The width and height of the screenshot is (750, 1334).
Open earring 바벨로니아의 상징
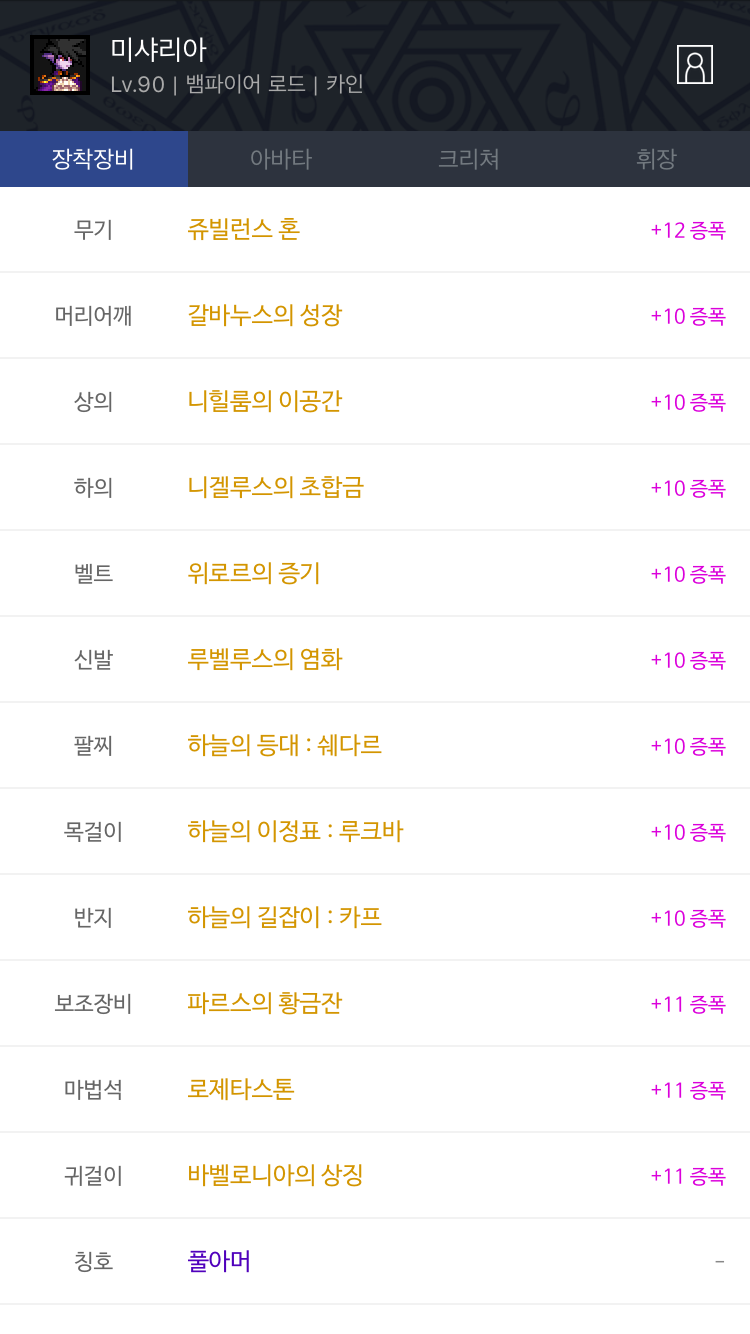pyautogui.click(x=375, y=1176)
